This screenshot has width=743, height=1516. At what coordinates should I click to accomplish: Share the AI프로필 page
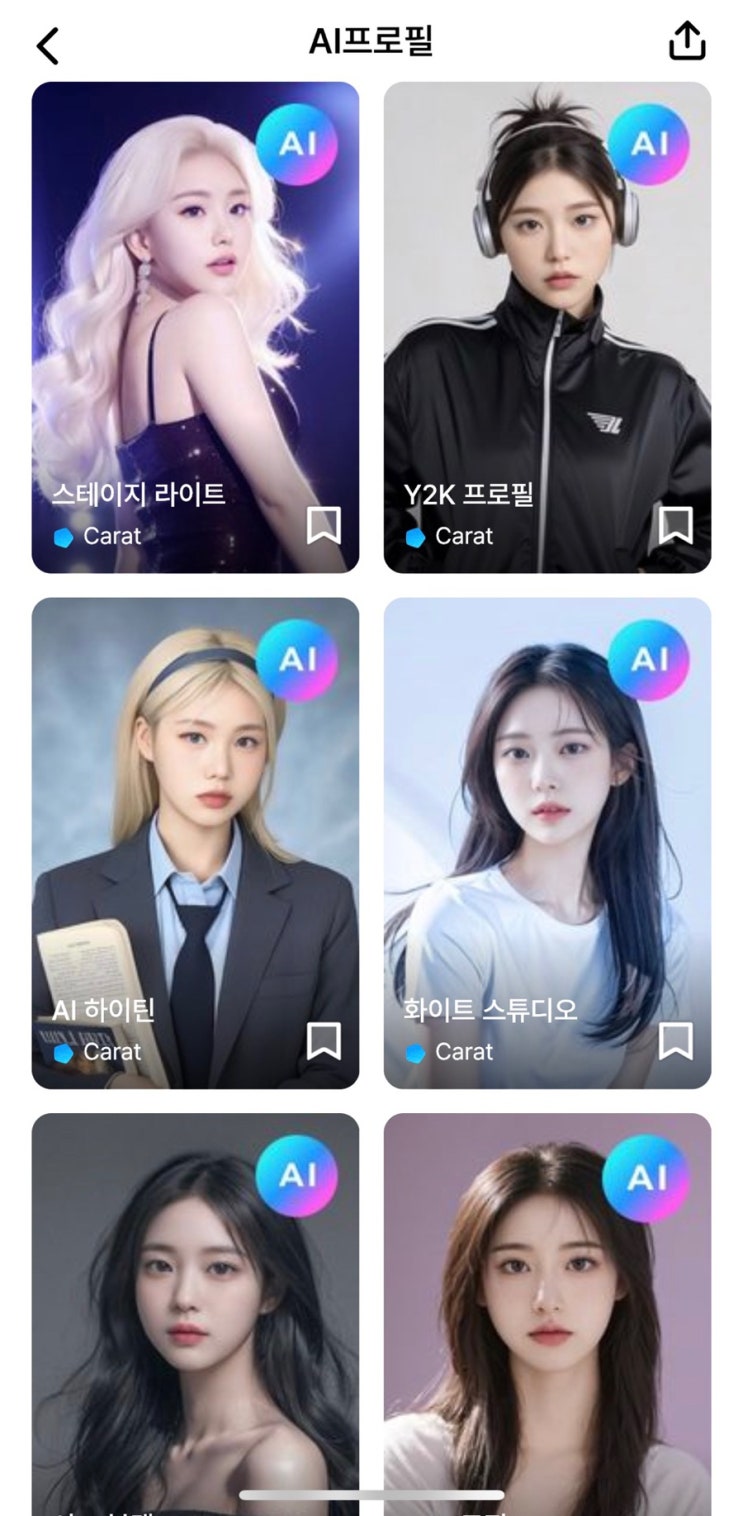[687, 41]
